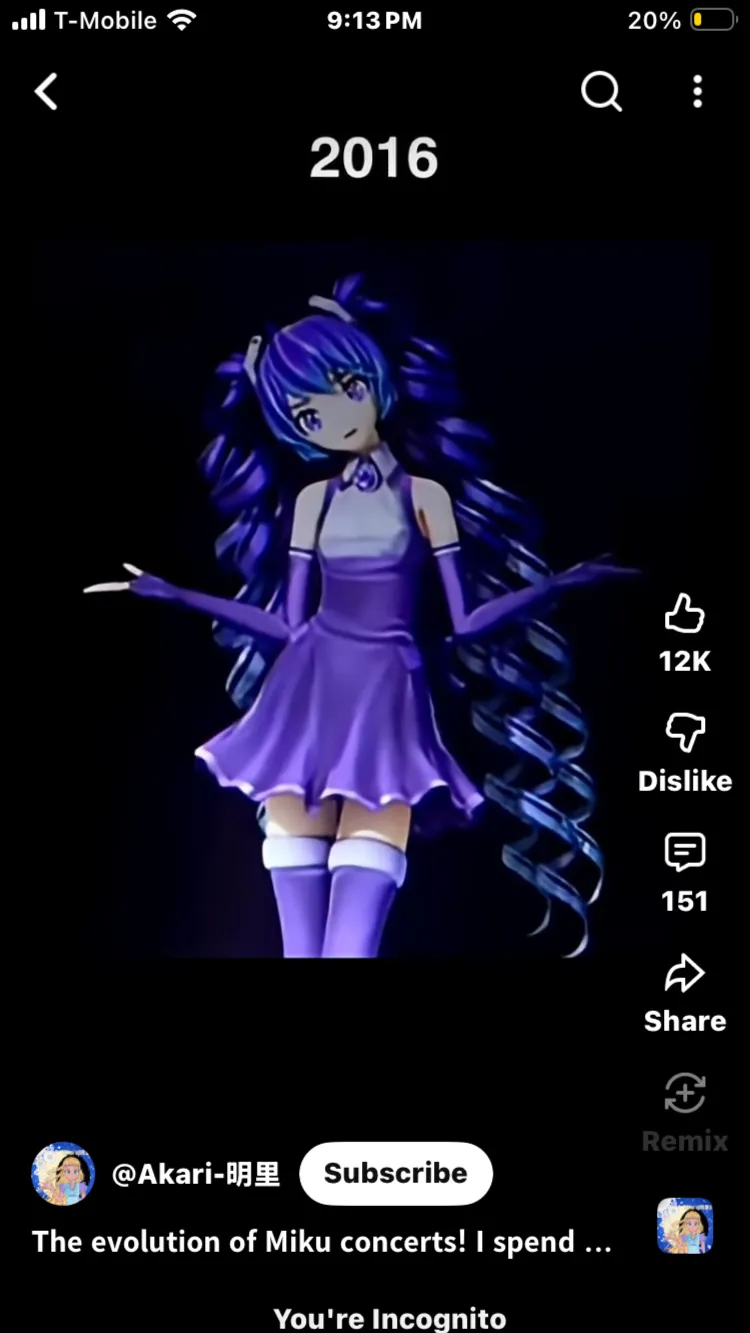The width and height of the screenshot is (750, 1333).
Task: Remix this Short
Action: click(x=685, y=1094)
